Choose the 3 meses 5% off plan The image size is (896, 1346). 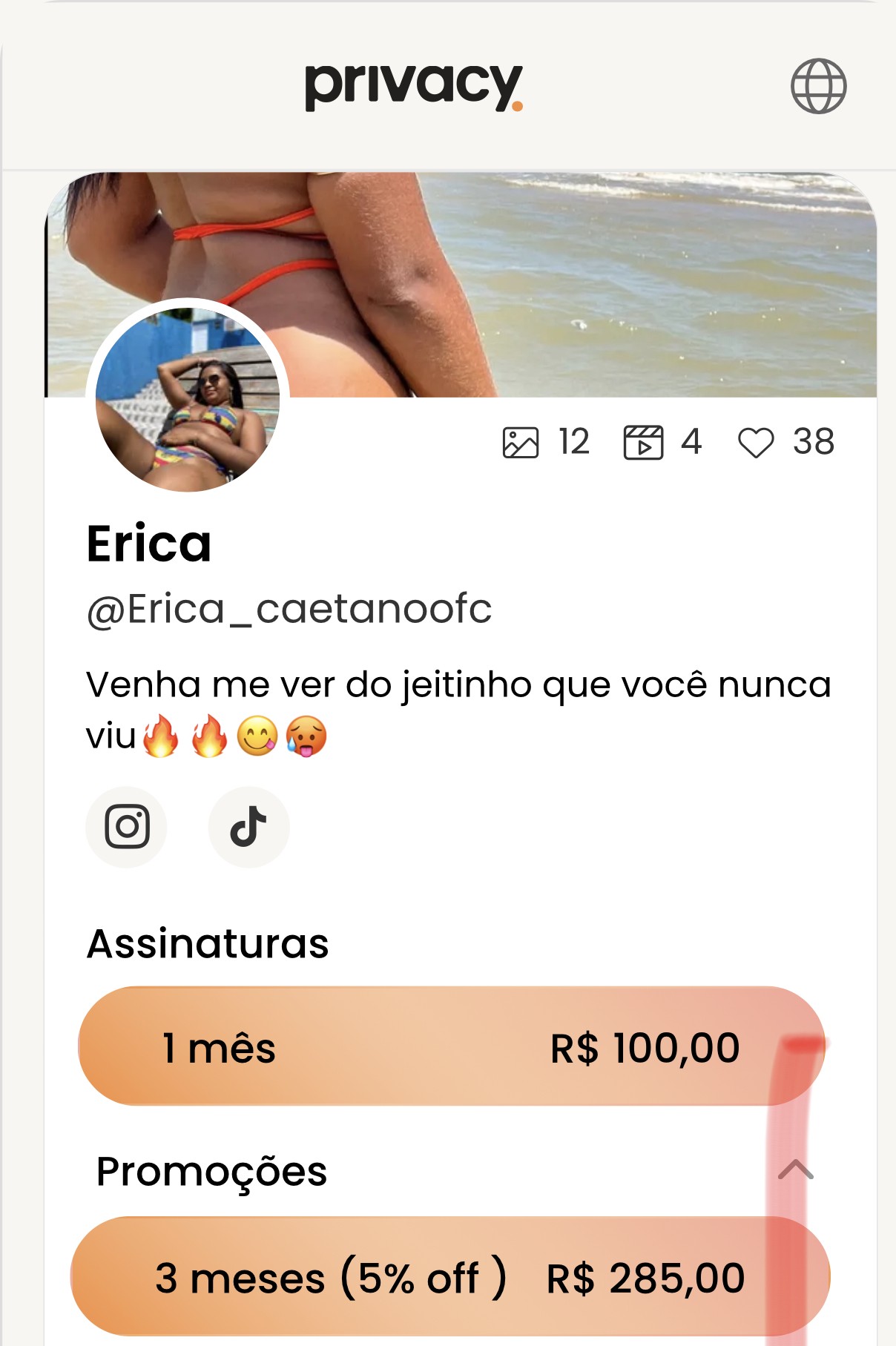(449, 1277)
